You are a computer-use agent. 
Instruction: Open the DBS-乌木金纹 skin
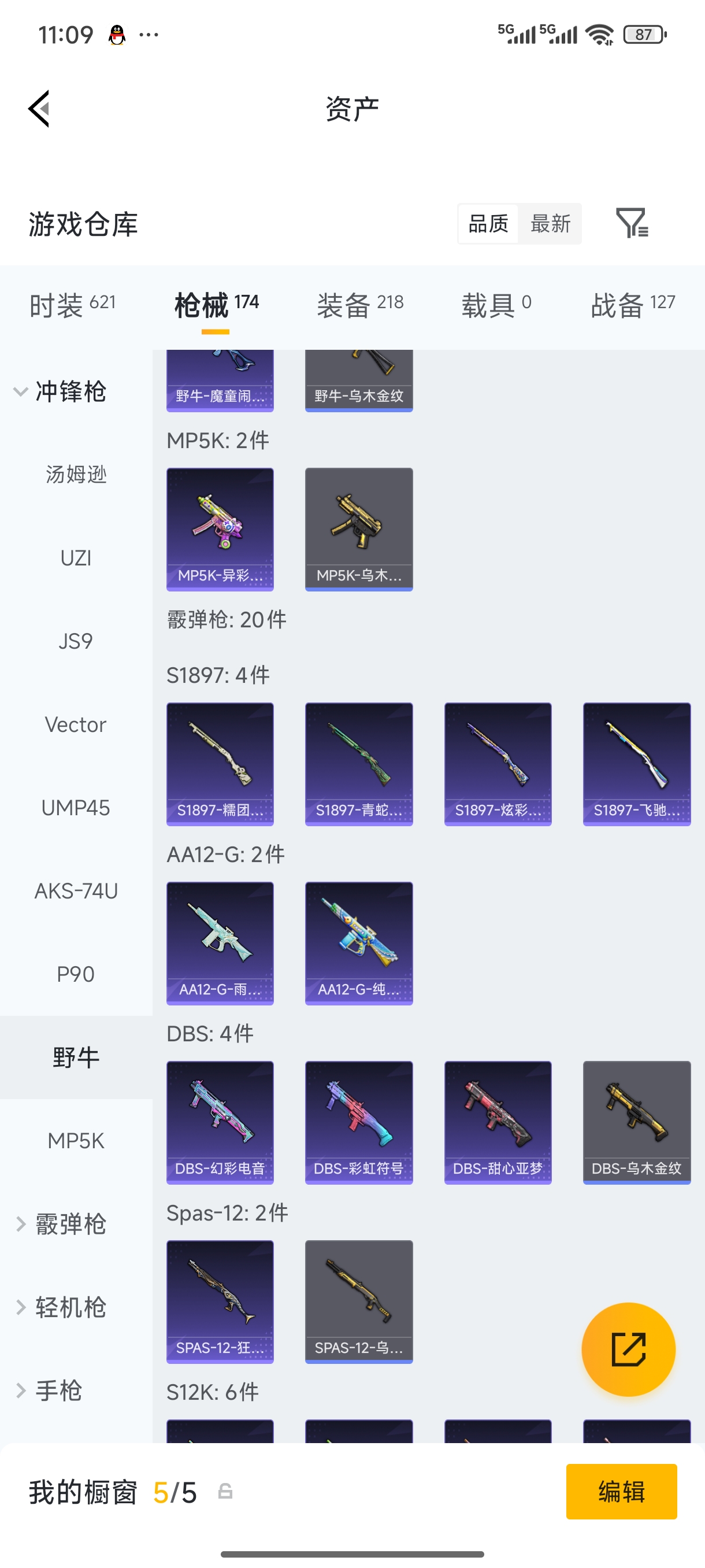point(636,1122)
